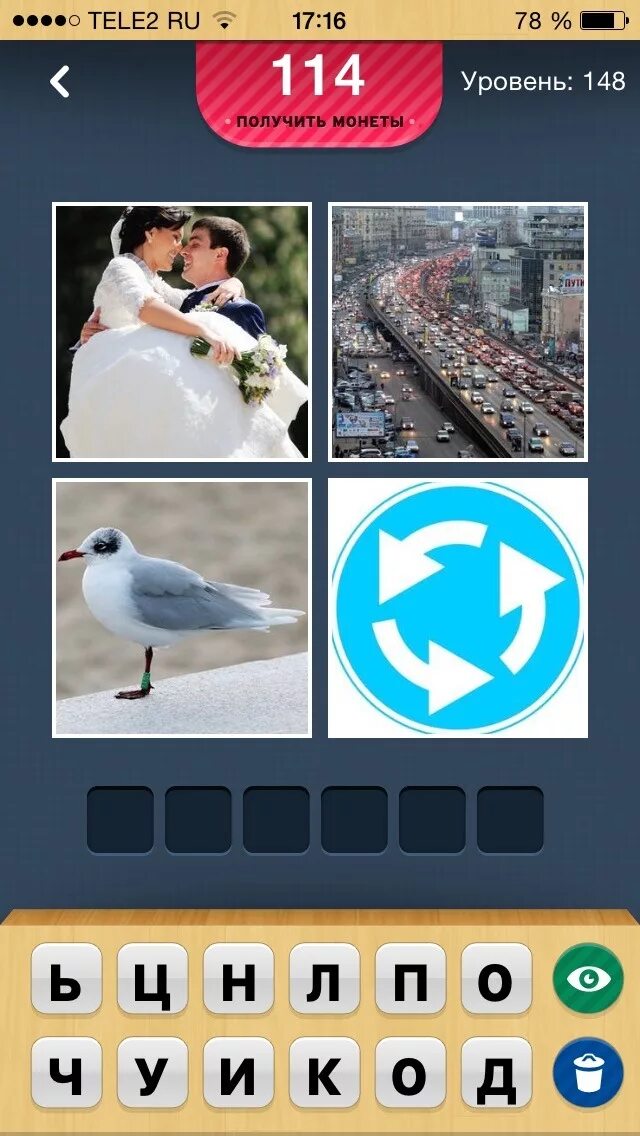The image size is (640, 1136).
Task: Enlarge the traffic jam picture
Action: (458, 332)
